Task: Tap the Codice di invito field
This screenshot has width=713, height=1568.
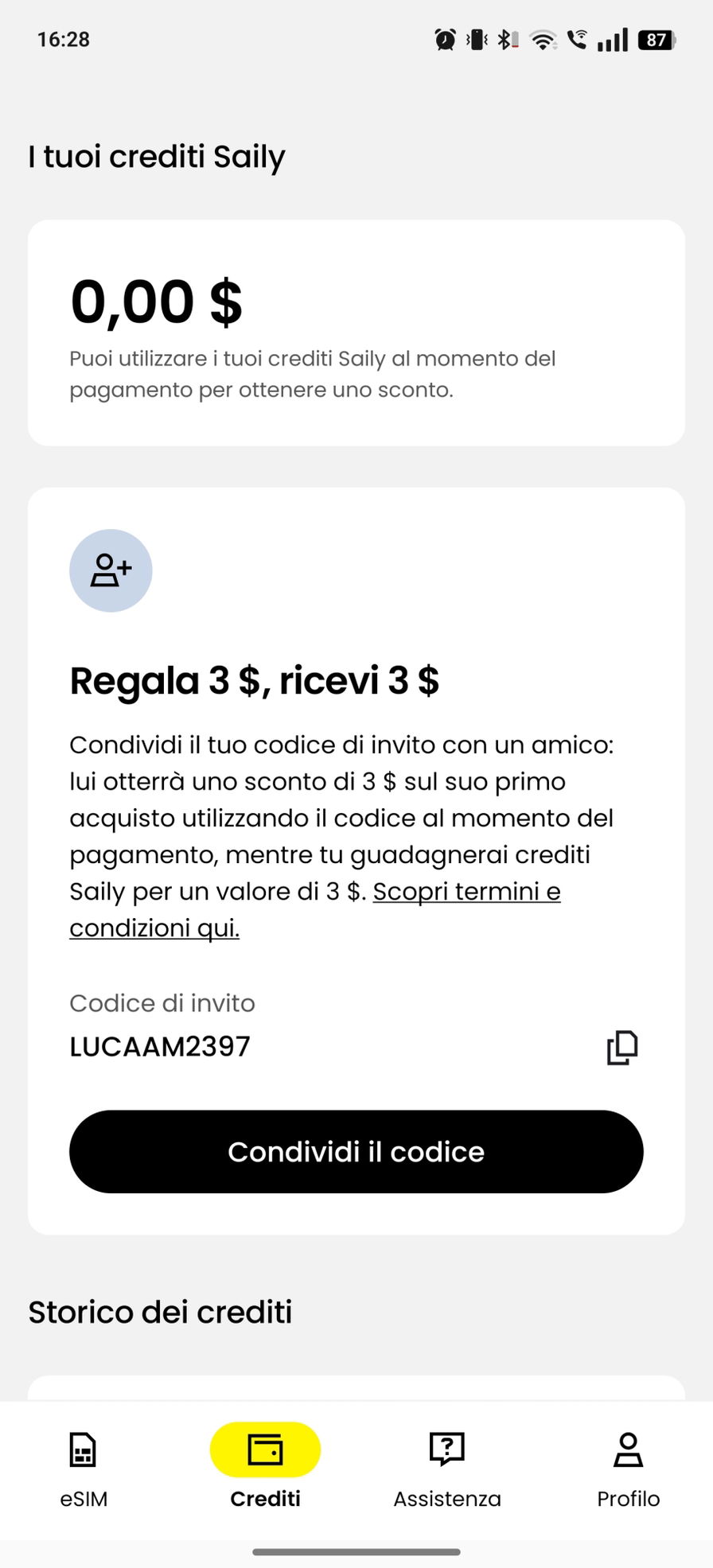Action: [x=162, y=1003]
